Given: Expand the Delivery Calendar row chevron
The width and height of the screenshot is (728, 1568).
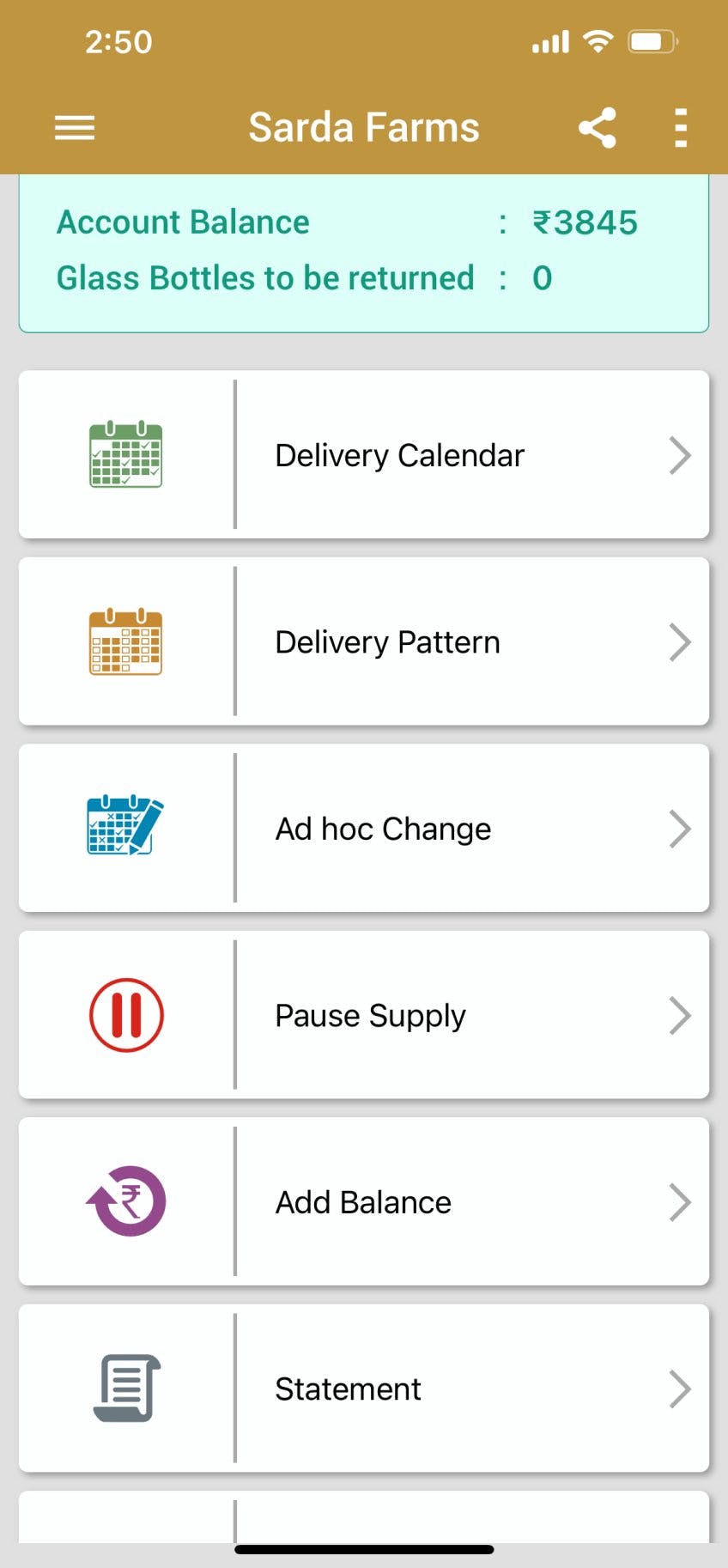Looking at the screenshot, I should (681, 455).
